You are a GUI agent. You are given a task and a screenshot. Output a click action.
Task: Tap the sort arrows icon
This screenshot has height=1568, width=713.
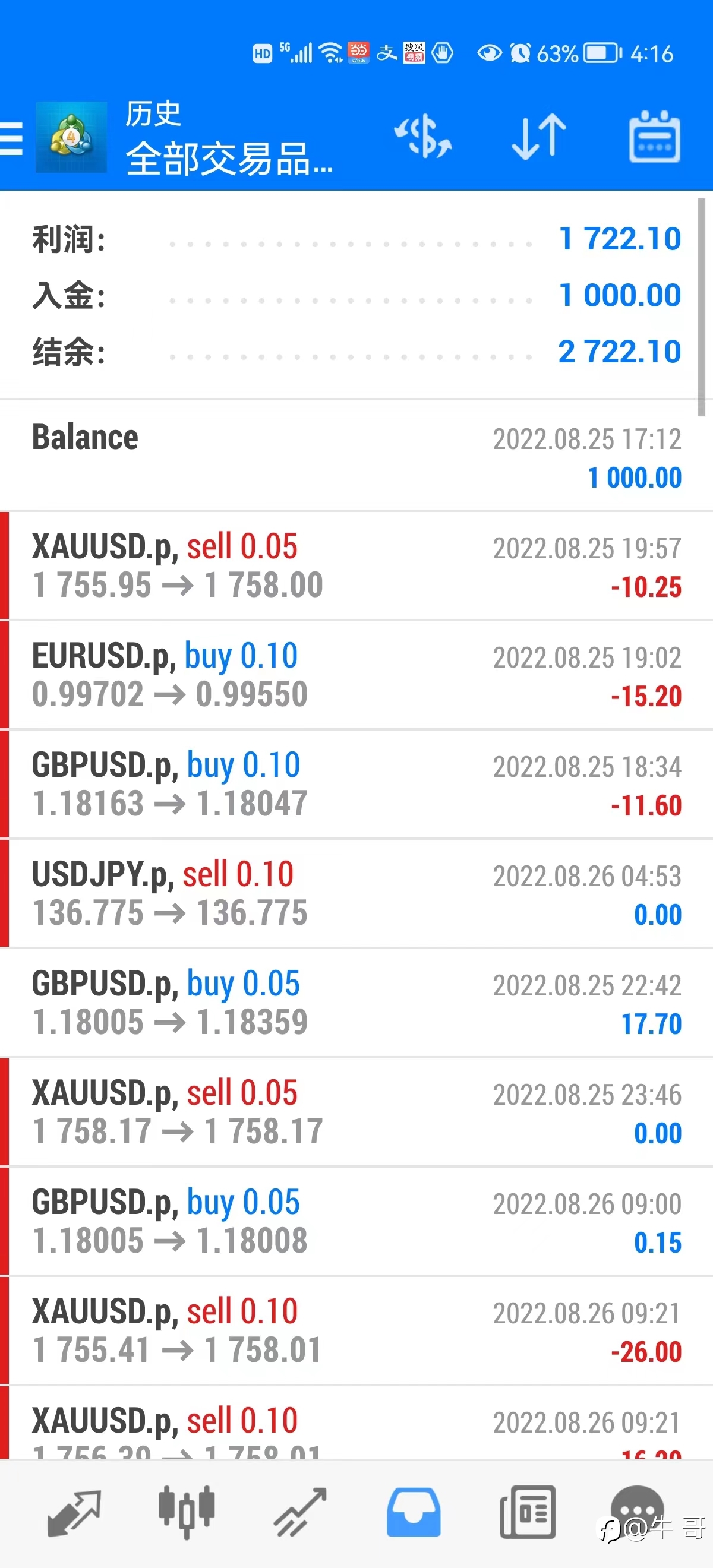point(539,137)
